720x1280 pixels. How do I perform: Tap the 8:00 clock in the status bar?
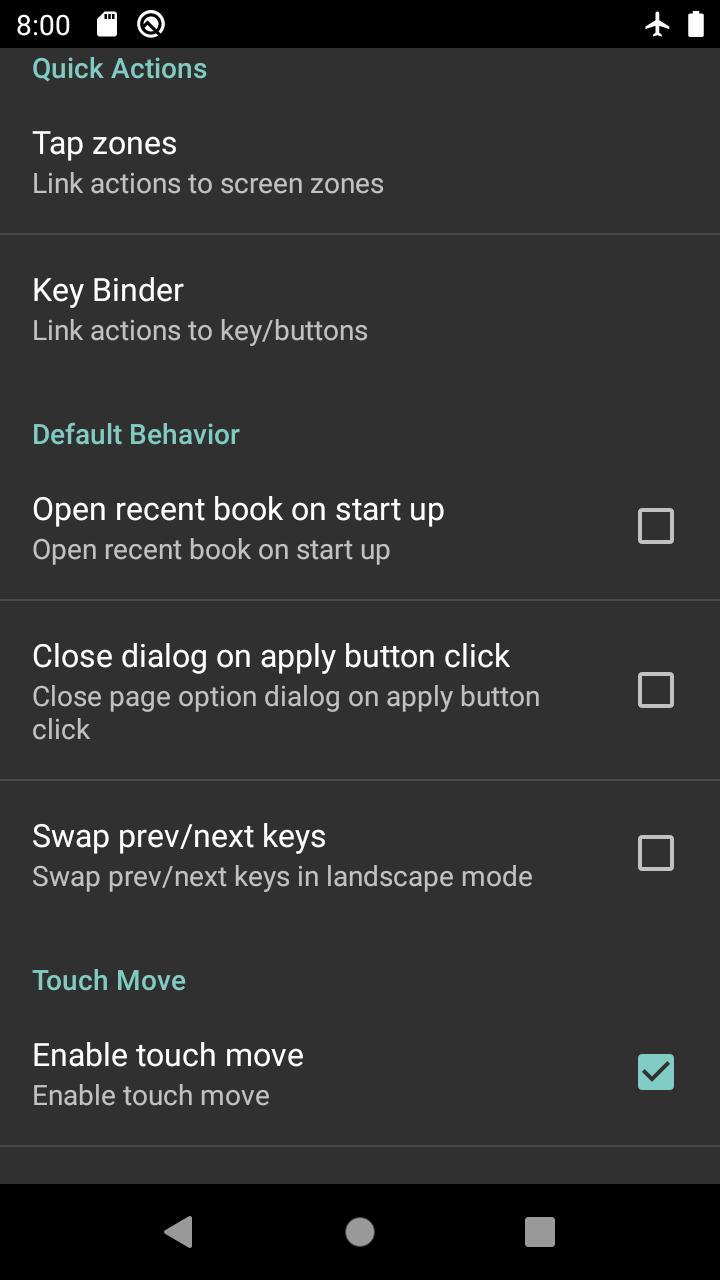[42, 25]
